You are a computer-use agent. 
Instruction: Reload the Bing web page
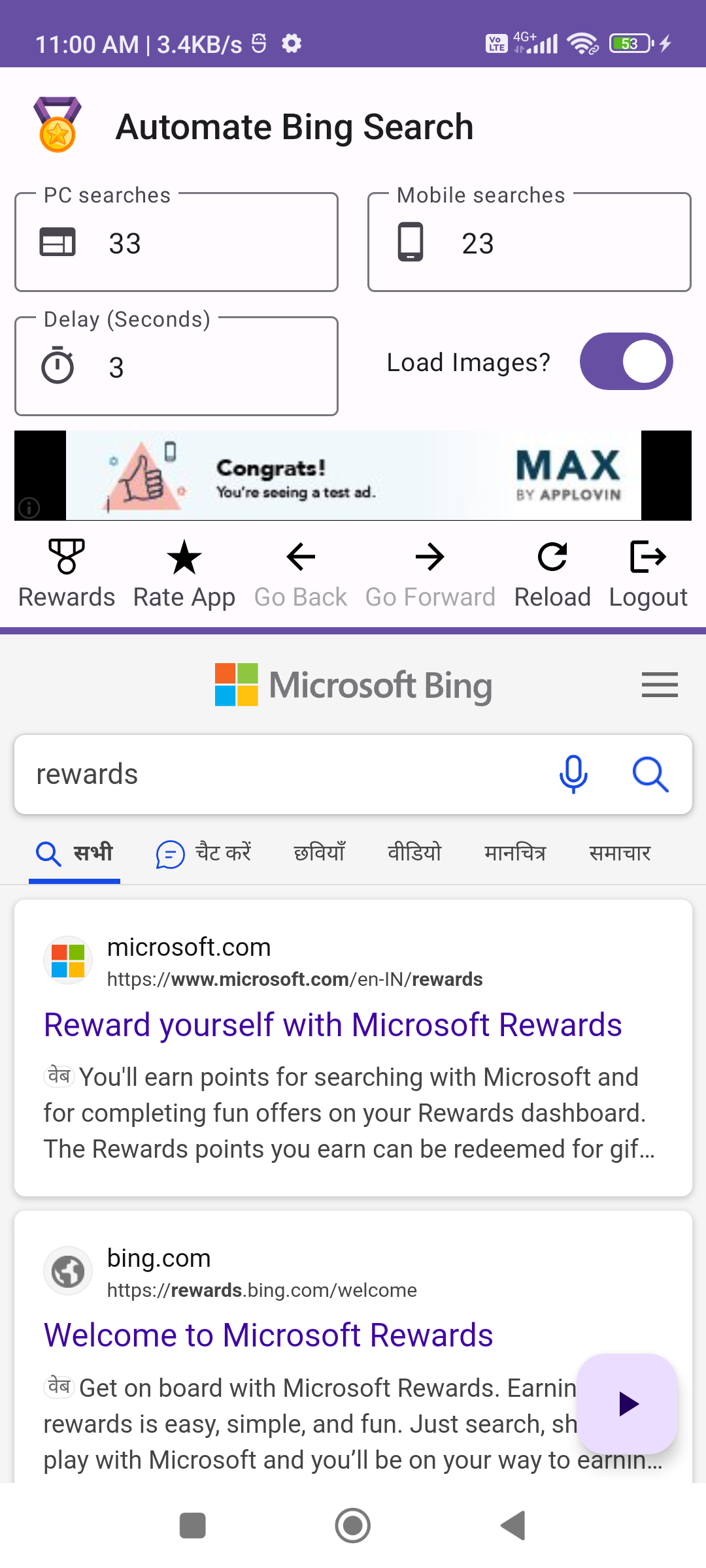pos(552,572)
